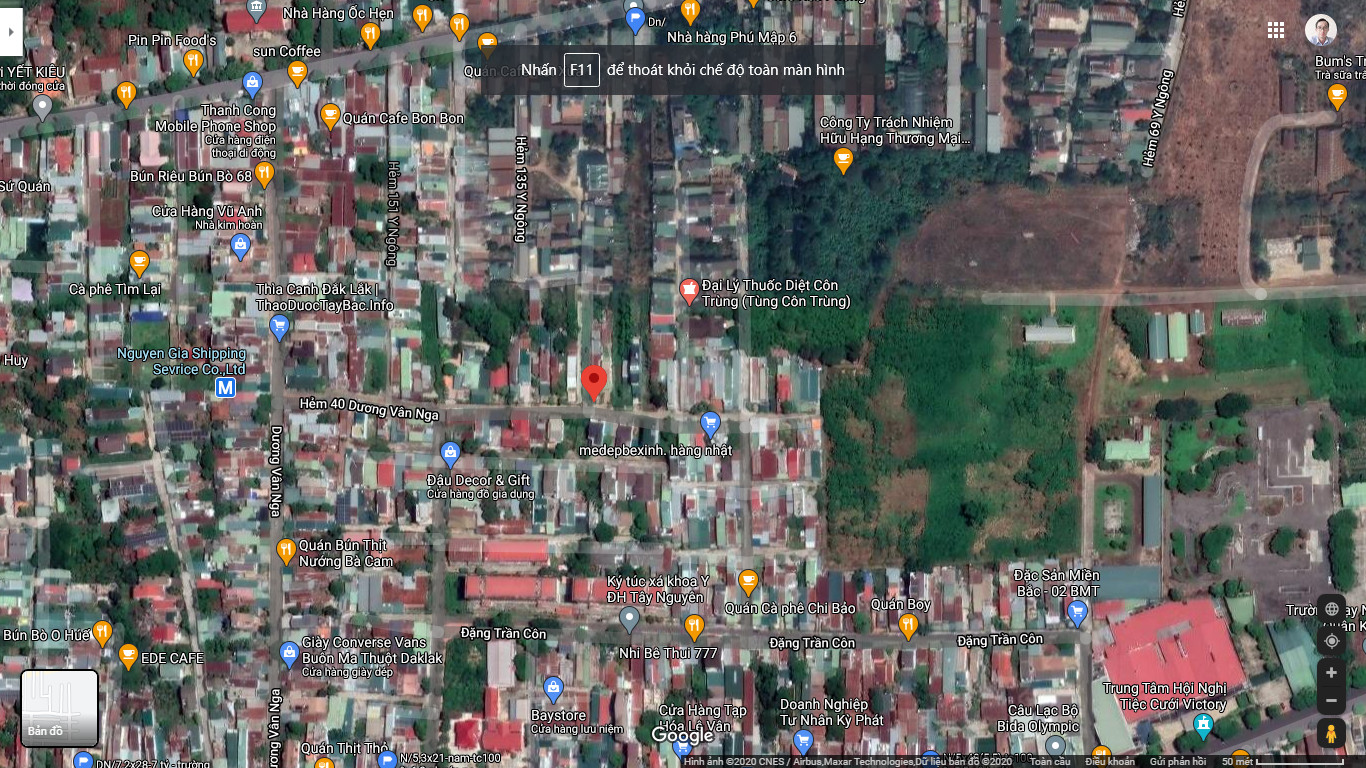The image size is (1366, 768).
Task: Select Bún Riêu Bún Bò 68 restaurant
Action: tap(264, 174)
